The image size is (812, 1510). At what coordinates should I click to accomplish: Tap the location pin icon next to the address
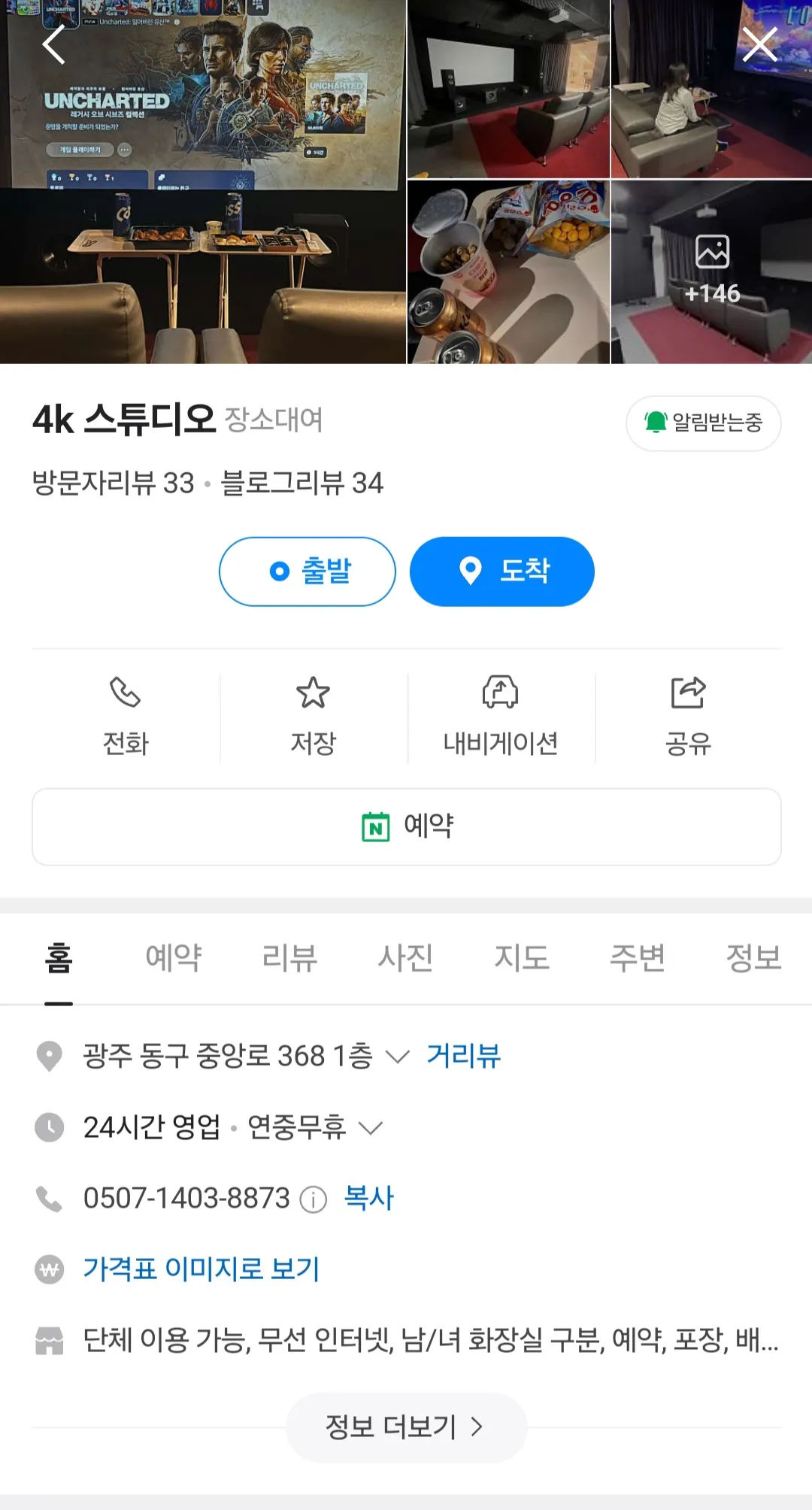(49, 1056)
